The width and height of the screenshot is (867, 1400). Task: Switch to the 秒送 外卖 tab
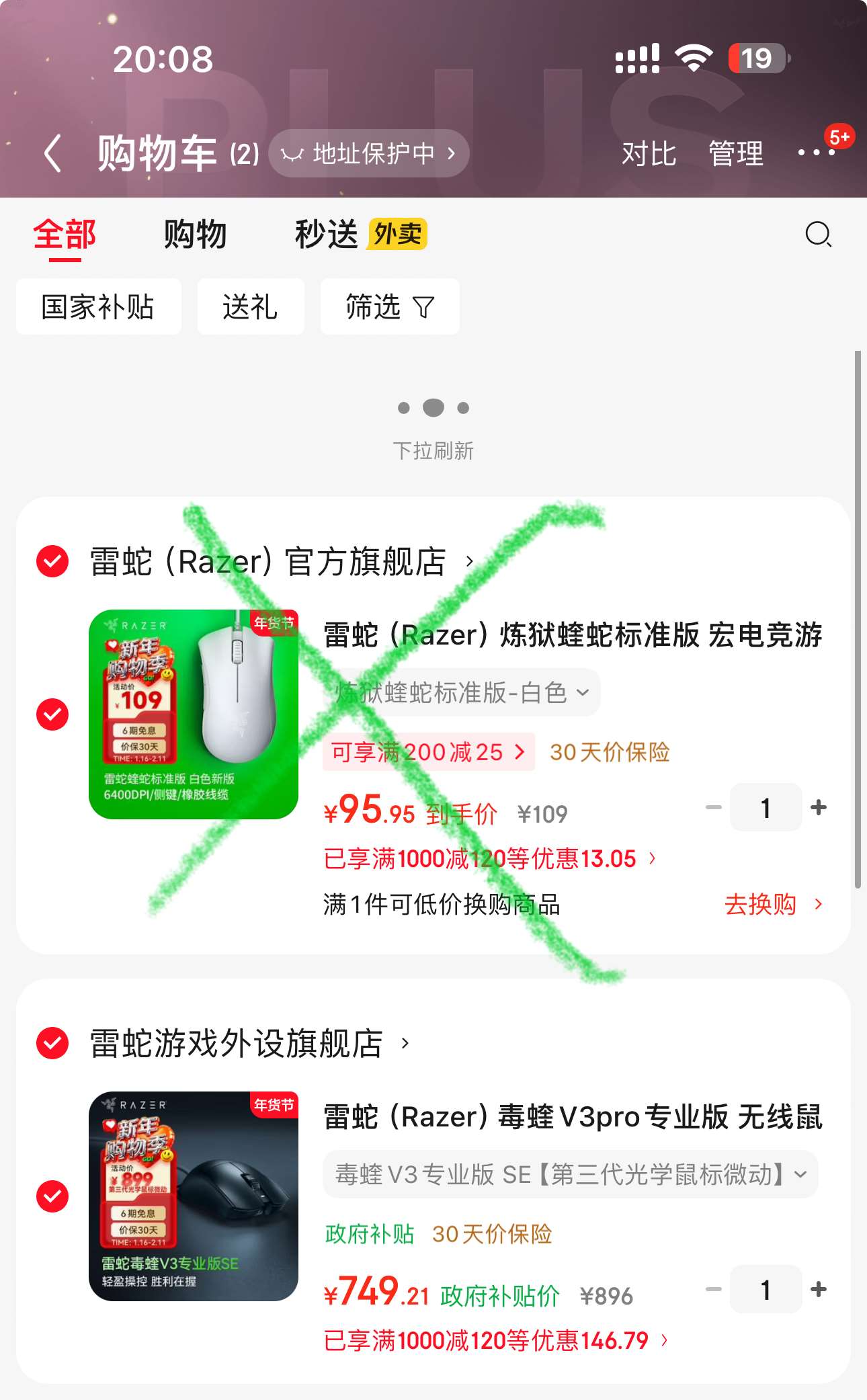[361, 235]
